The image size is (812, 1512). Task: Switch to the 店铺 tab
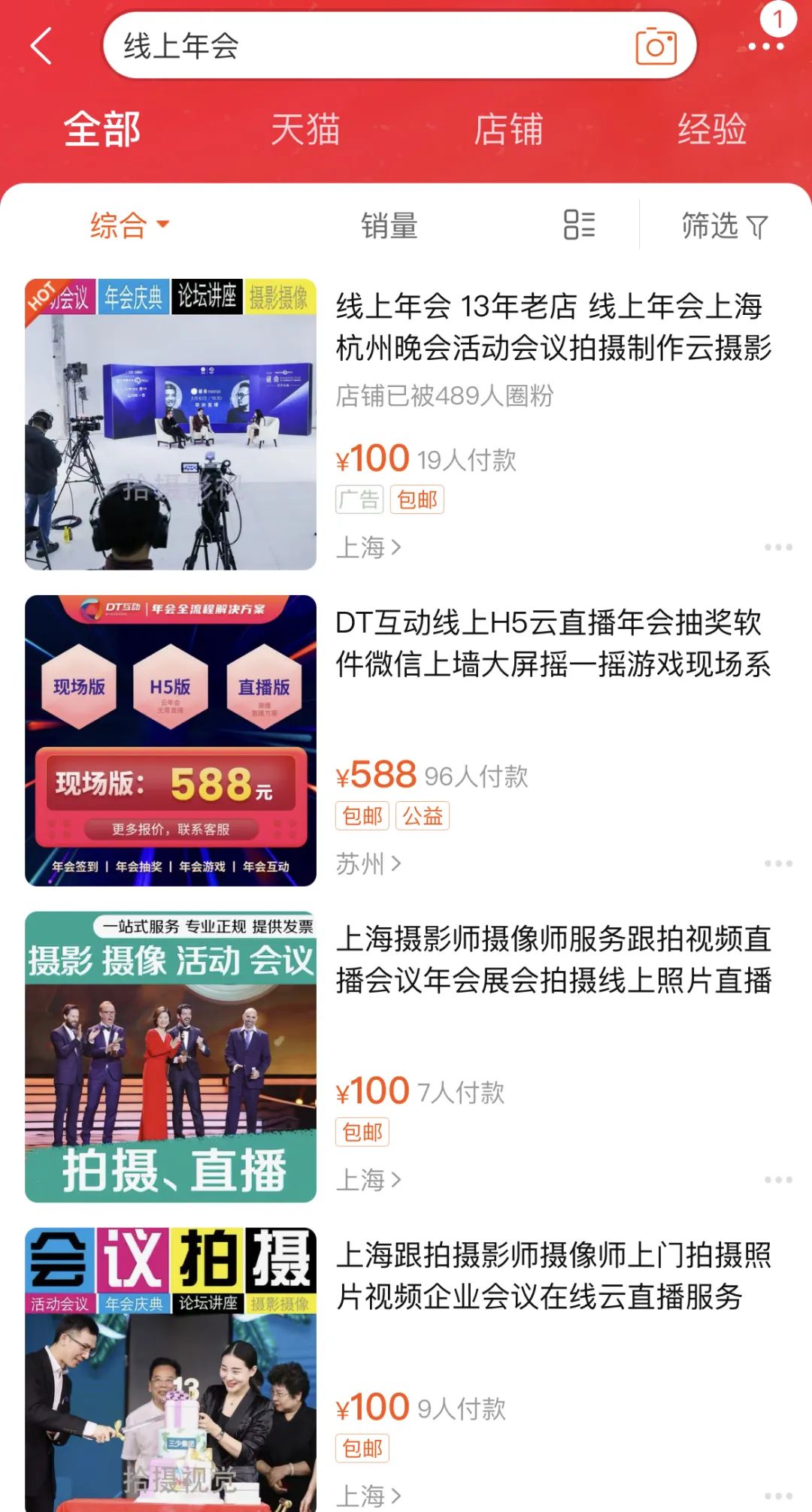pyautogui.click(x=508, y=129)
